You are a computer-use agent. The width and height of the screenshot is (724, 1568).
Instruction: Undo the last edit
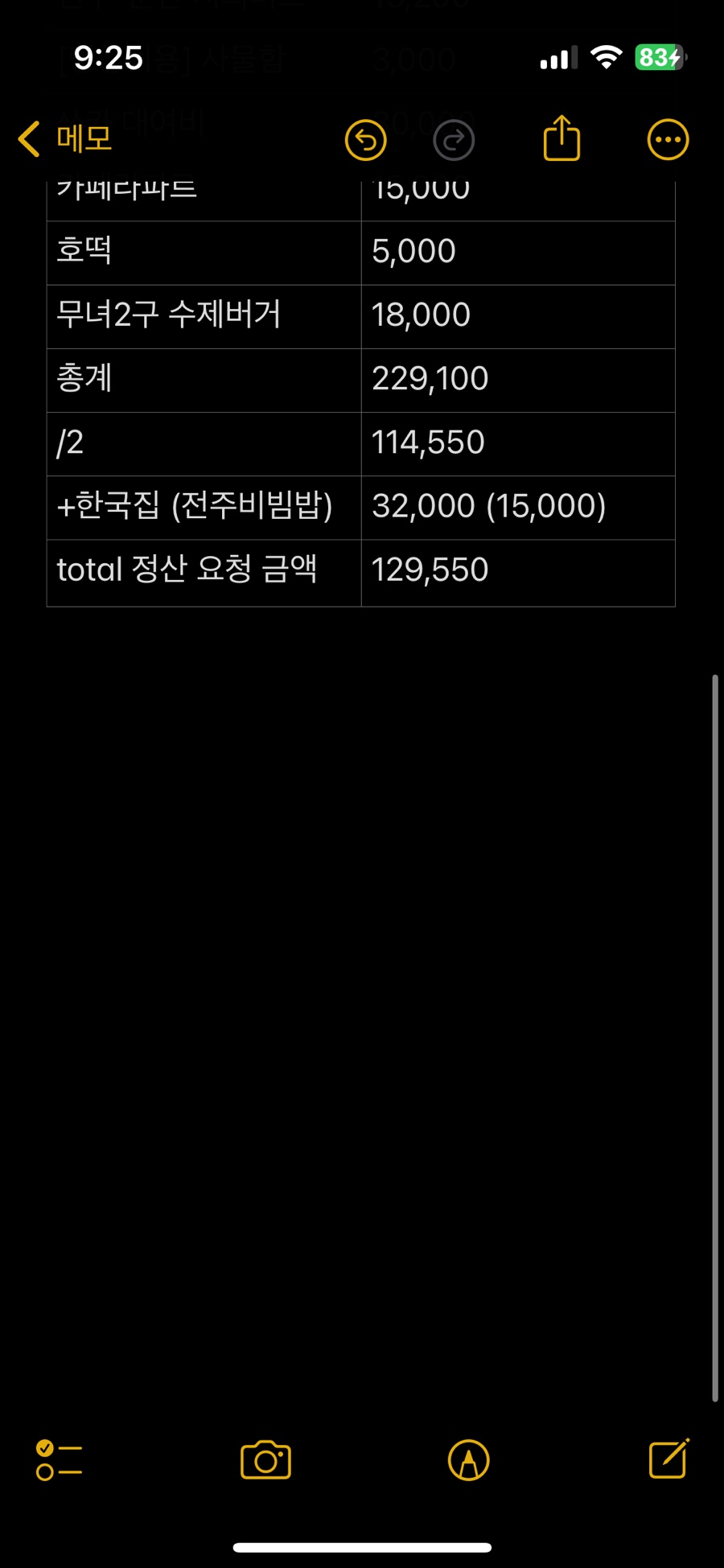click(366, 140)
